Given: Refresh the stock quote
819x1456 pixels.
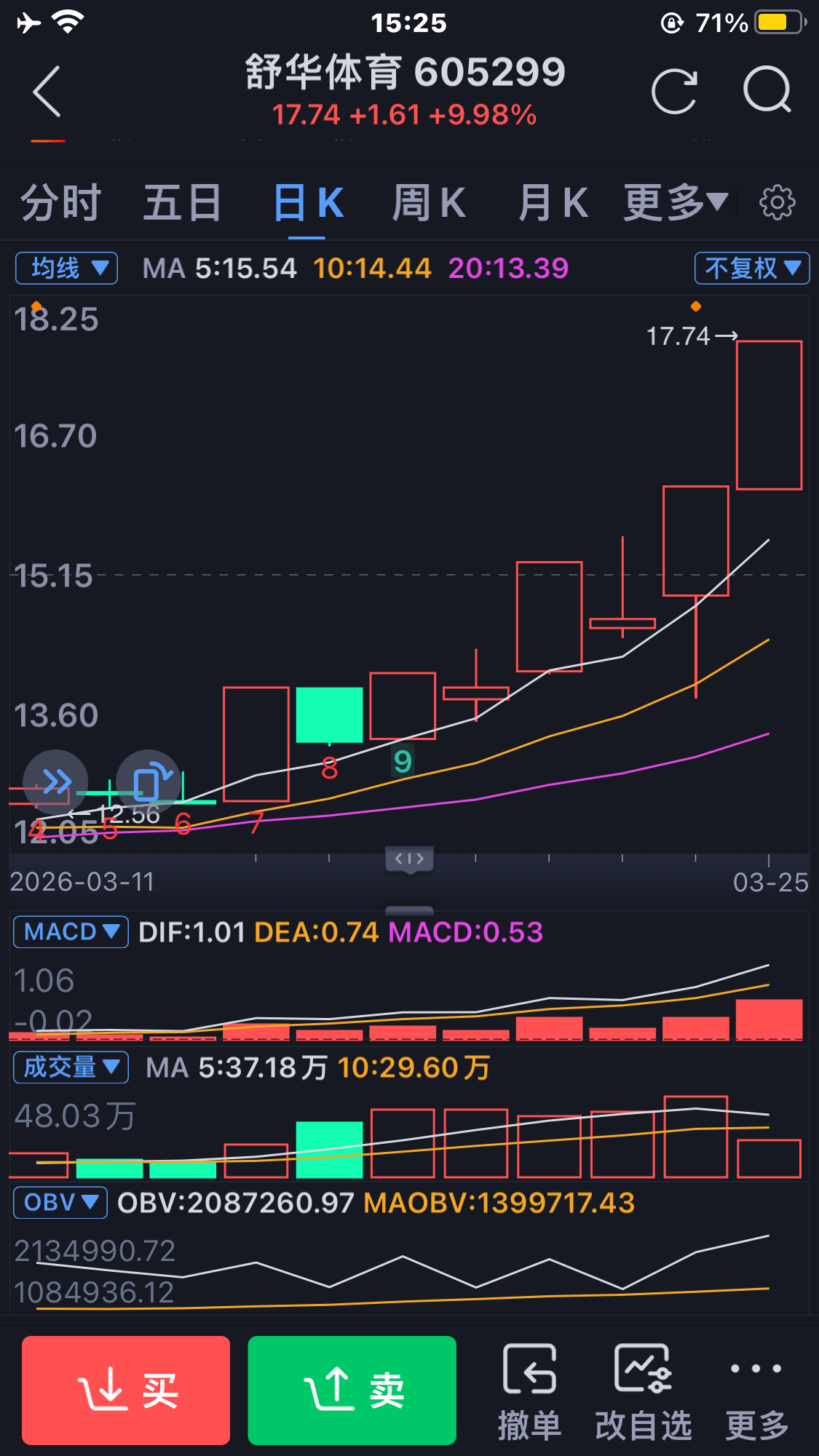Looking at the screenshot, I should tap(674, 92).
